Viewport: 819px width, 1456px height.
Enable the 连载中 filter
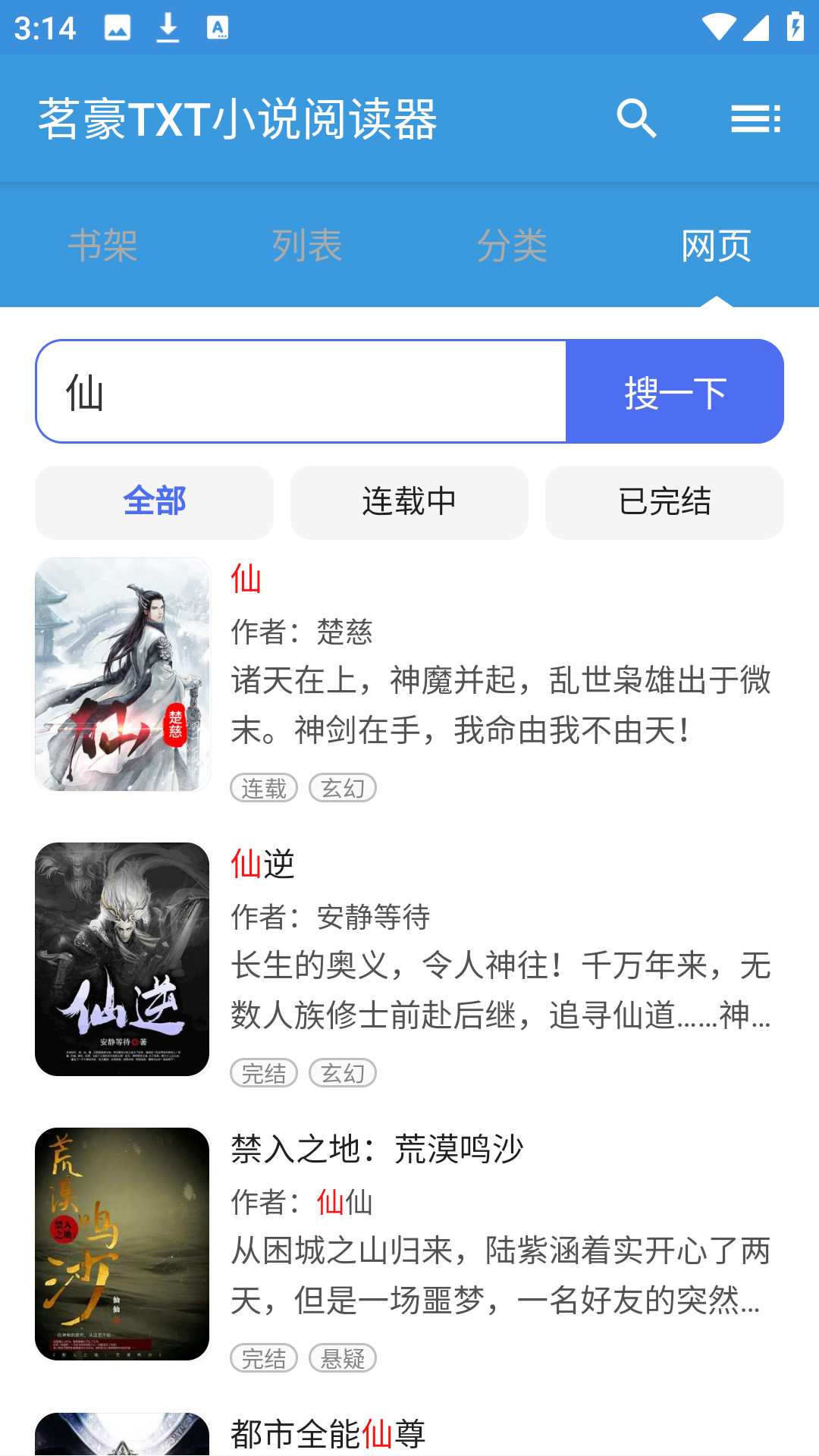pos(409,502)
